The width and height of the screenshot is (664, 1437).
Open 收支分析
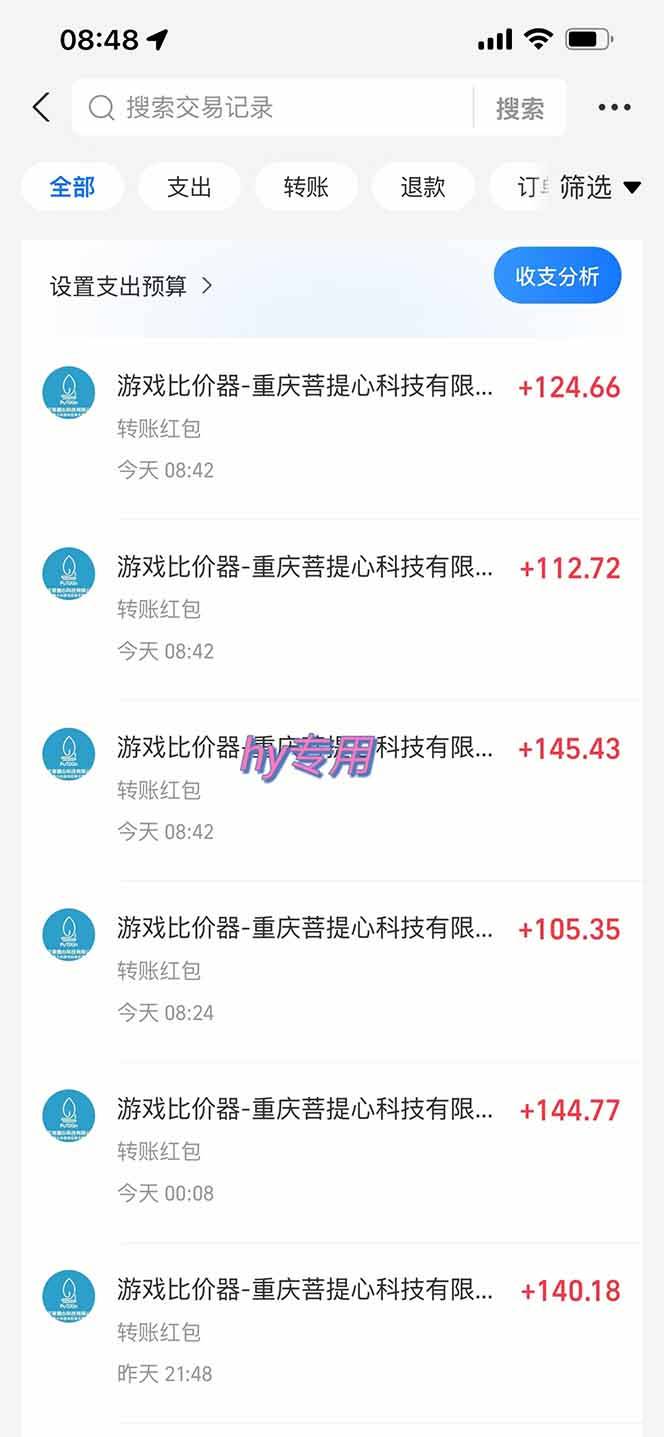[557, 276]
